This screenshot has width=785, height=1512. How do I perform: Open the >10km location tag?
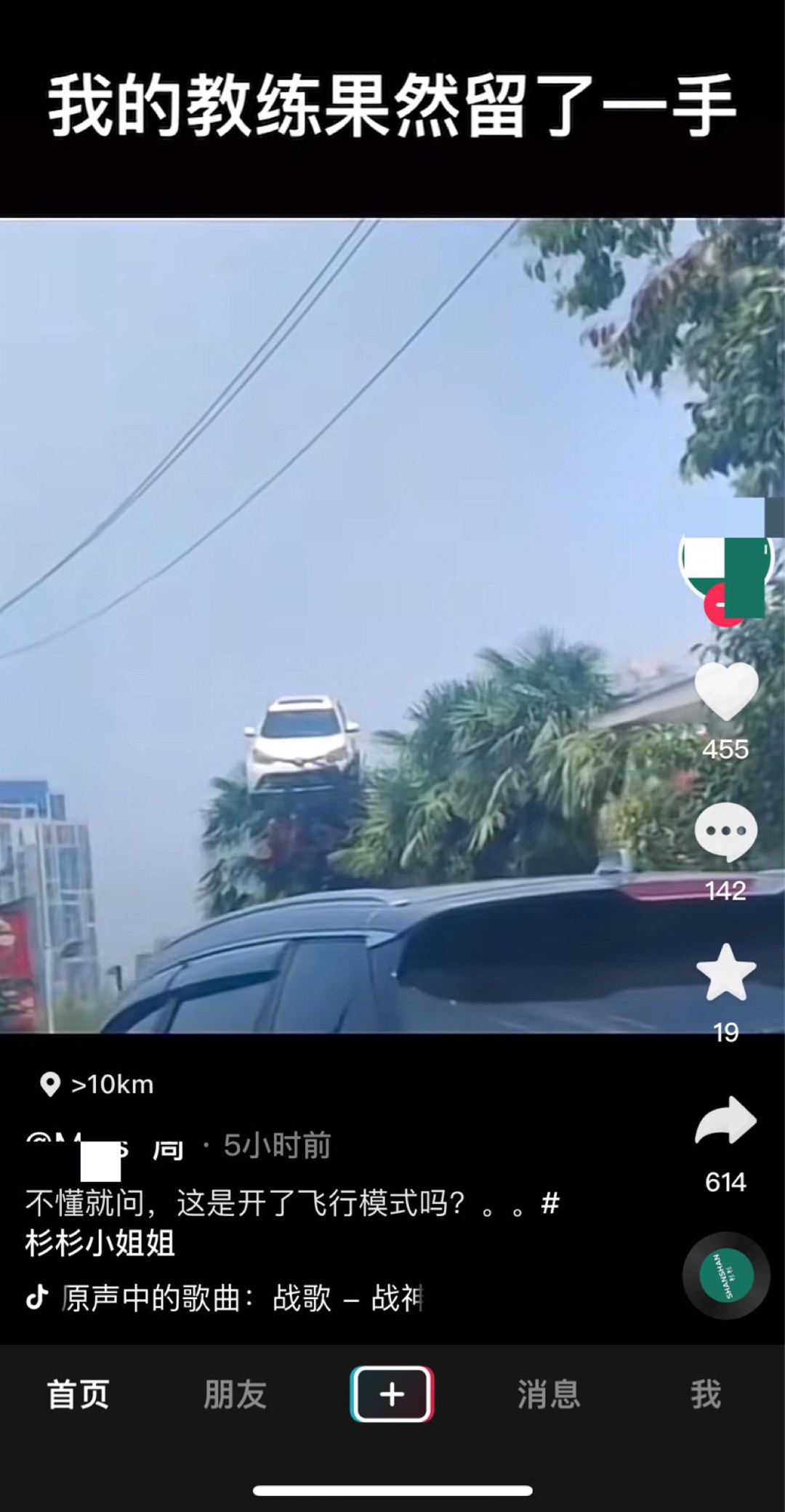point(97,1084)
